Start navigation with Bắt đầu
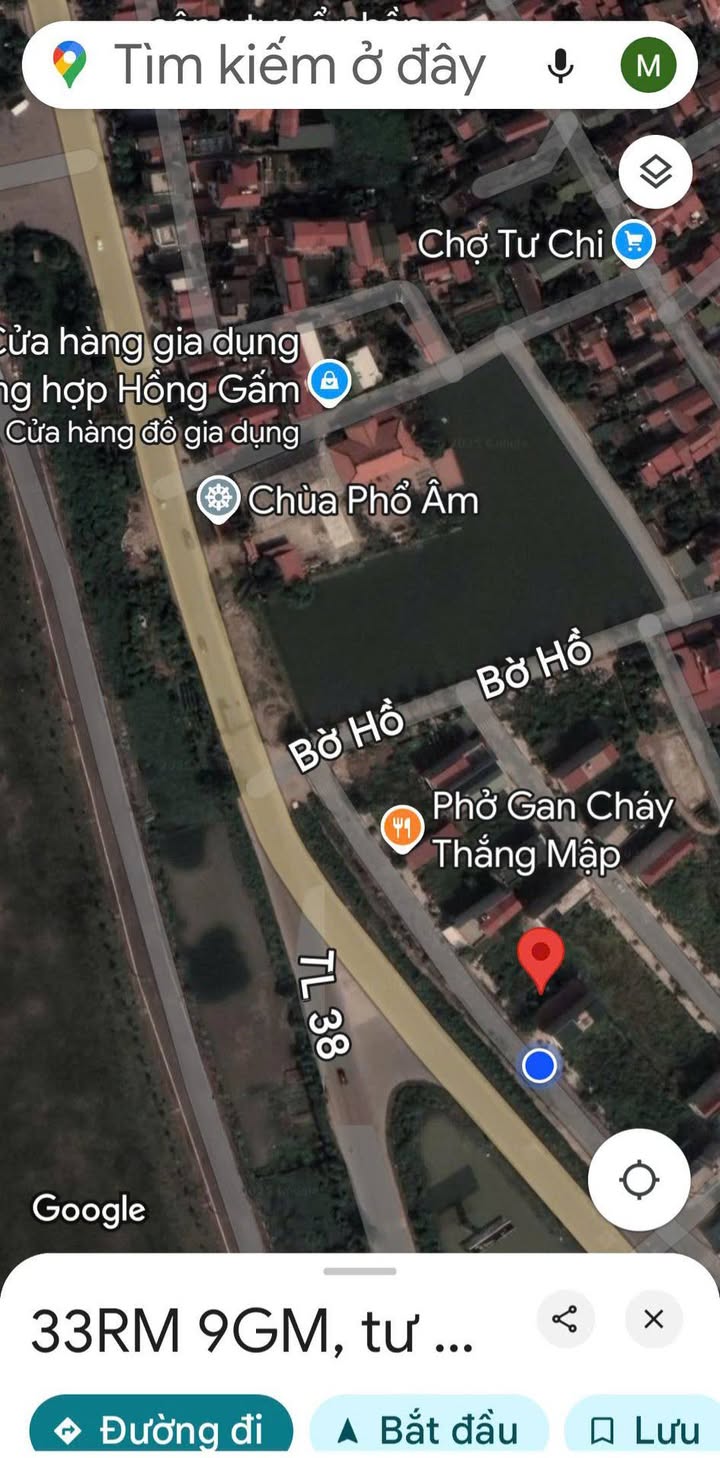Viewport: 720px width, 1458px height. [429, 1428]
